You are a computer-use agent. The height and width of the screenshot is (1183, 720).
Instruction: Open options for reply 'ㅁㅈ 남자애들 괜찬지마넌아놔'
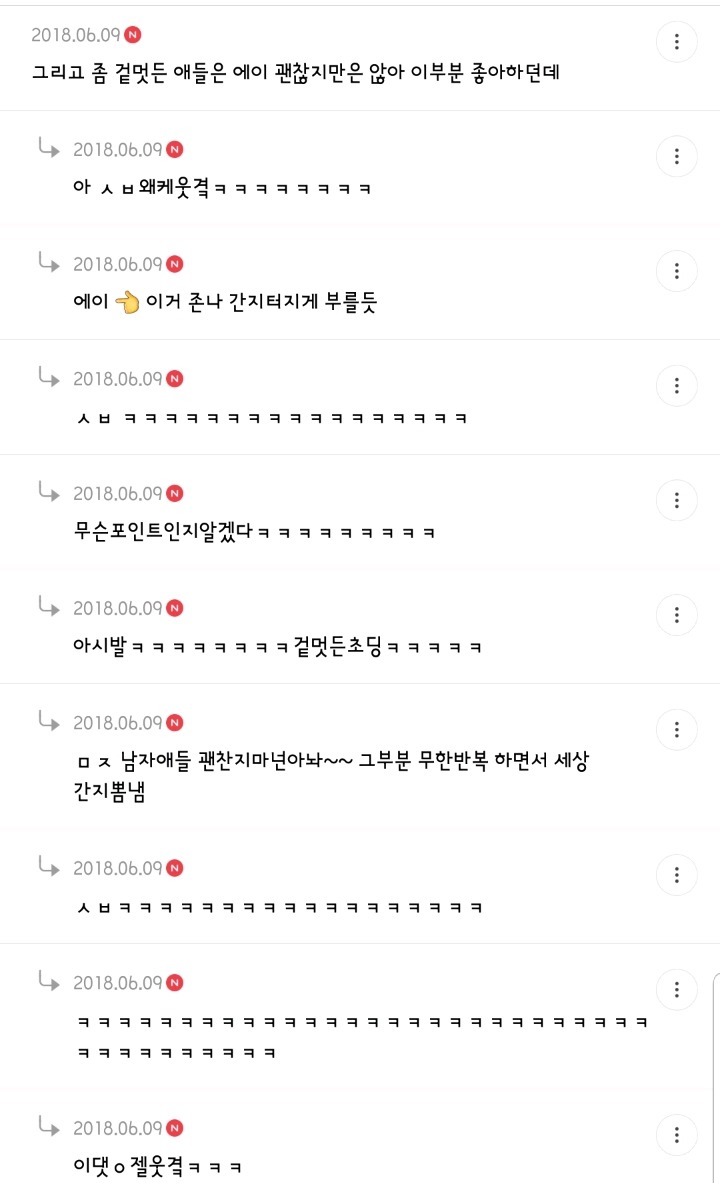coord(676,730)
